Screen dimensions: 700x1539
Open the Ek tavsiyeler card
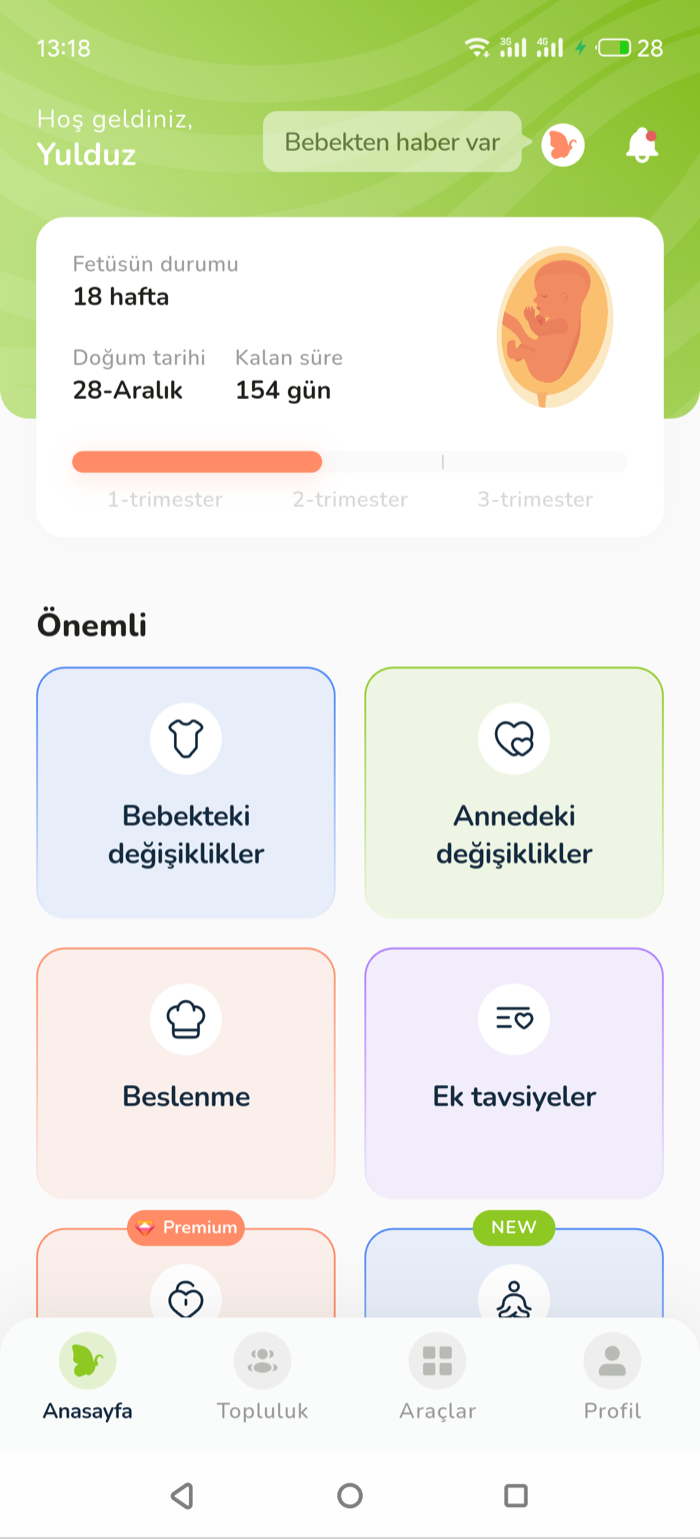tap(514, 1073)
